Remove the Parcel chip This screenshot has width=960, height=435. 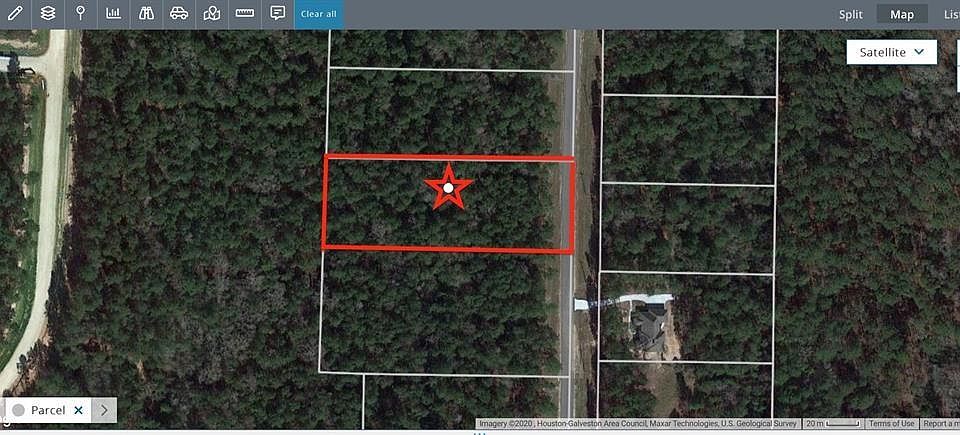click(x=78, y=410)
